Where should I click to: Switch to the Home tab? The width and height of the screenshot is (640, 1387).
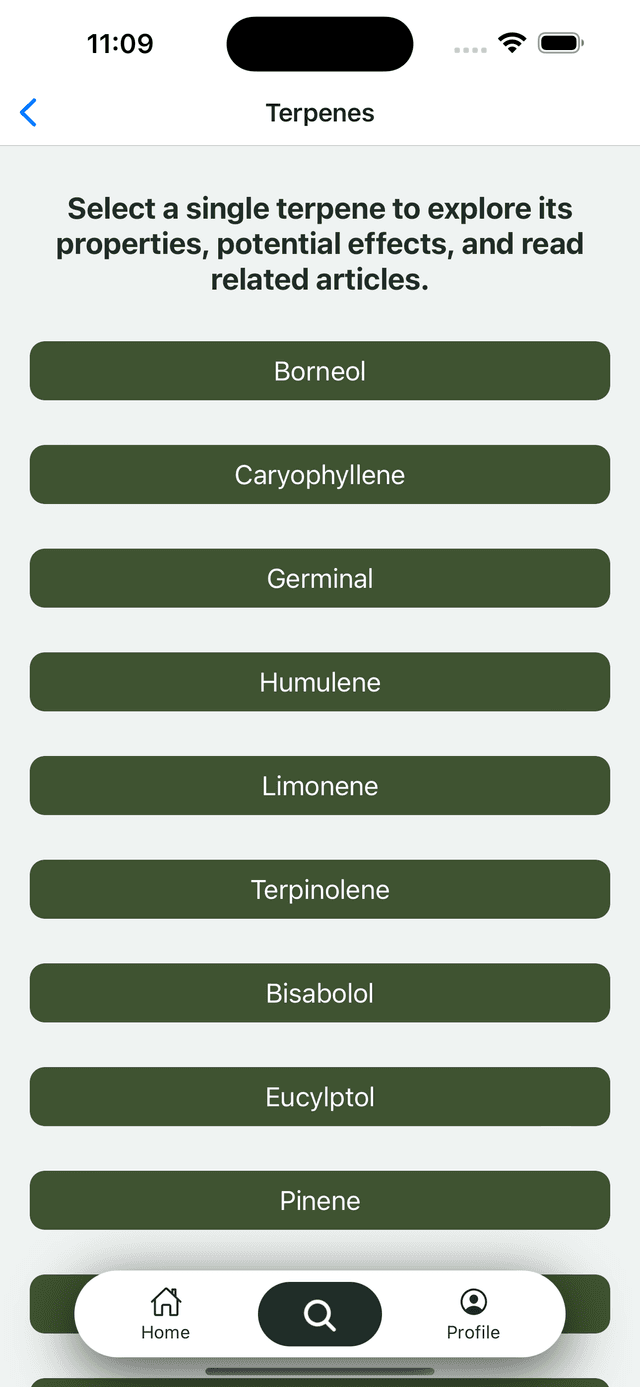(x=166, y=1314)
